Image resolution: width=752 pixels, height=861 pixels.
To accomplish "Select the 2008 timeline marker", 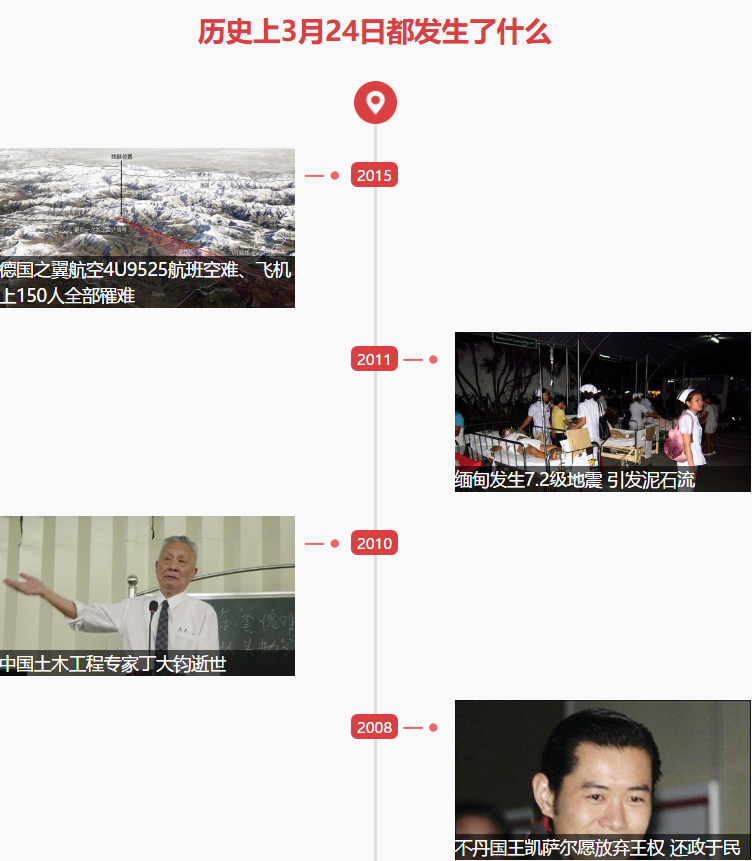I will point(374,727).
